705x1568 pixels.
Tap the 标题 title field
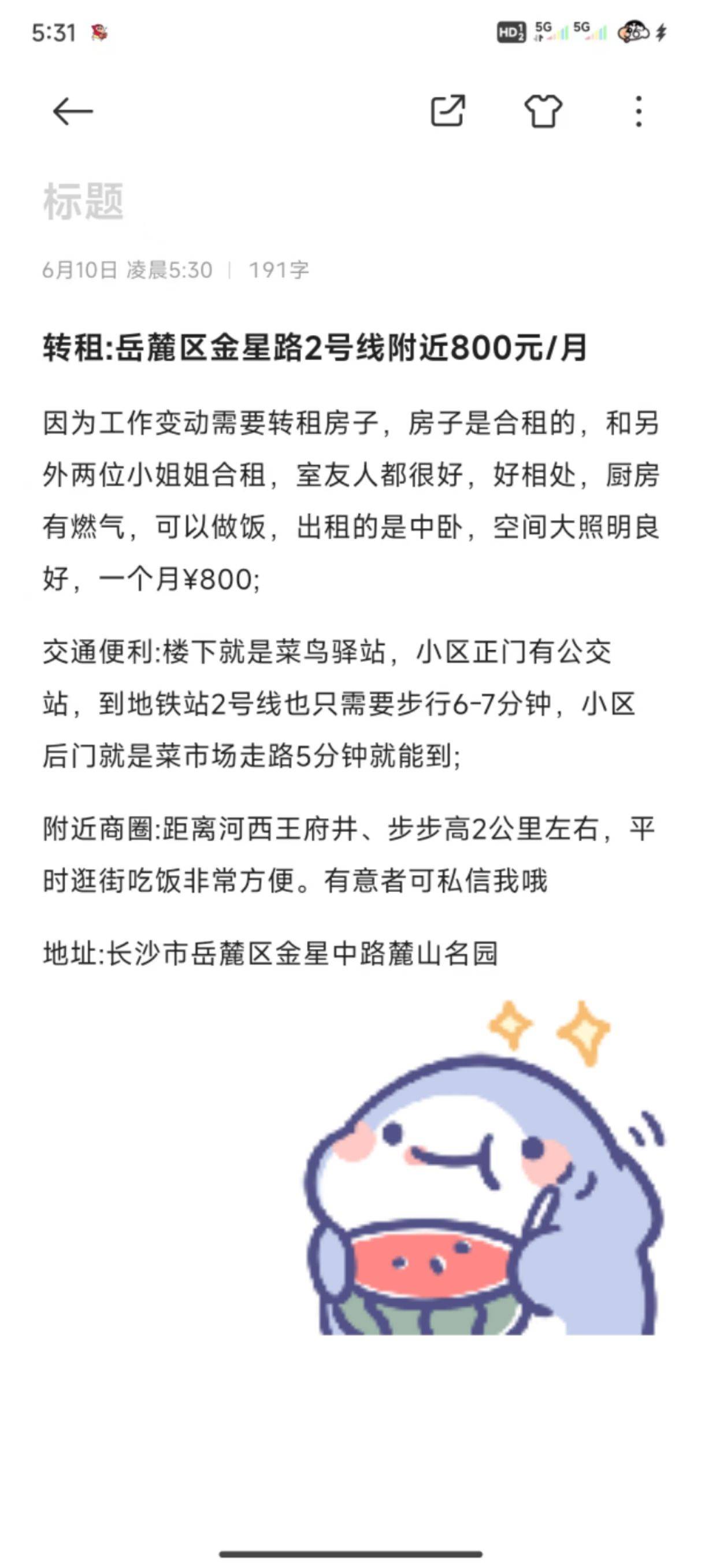pyautogui.click(x=352, y=202)
